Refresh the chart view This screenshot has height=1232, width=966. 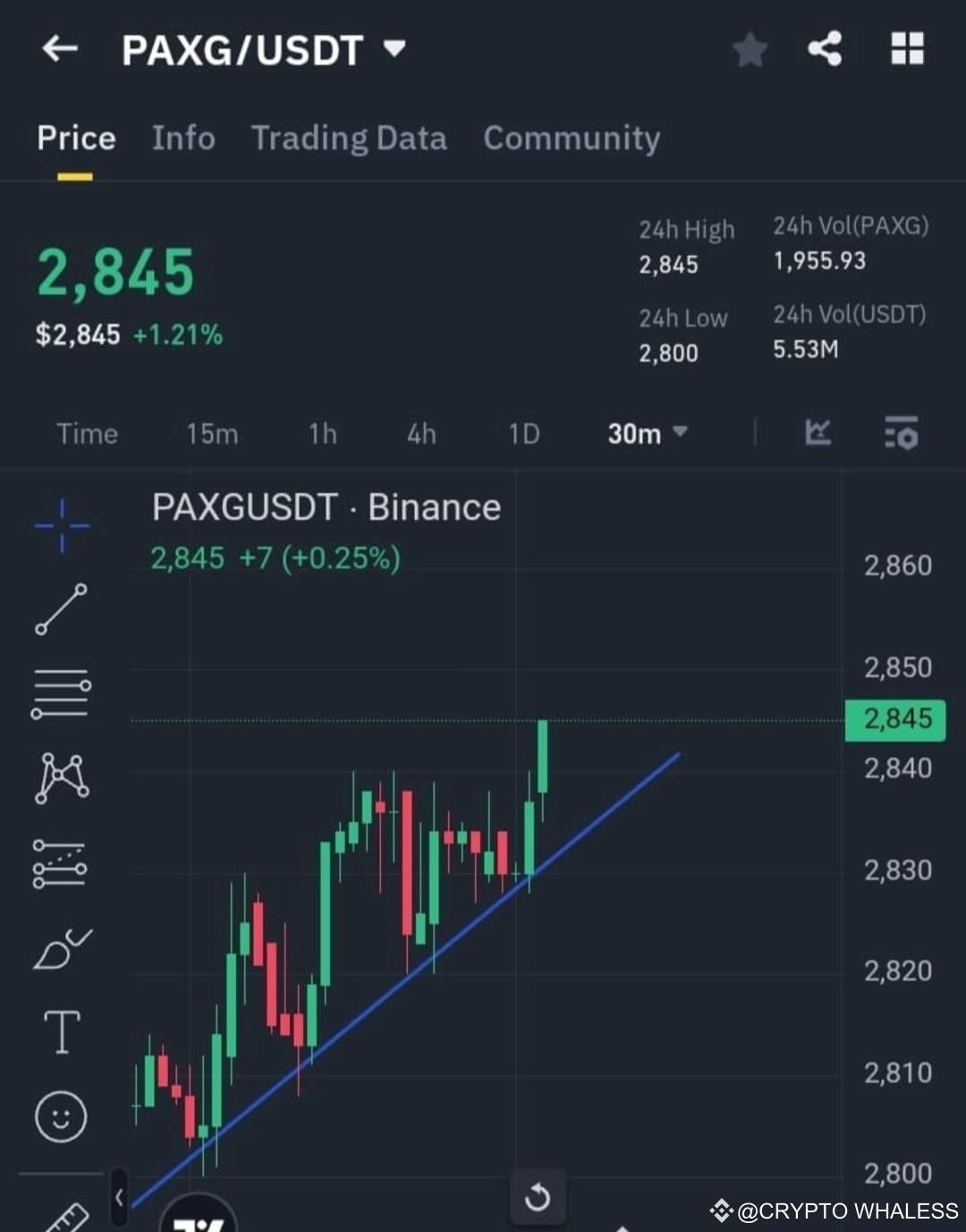coord(538,1196)
